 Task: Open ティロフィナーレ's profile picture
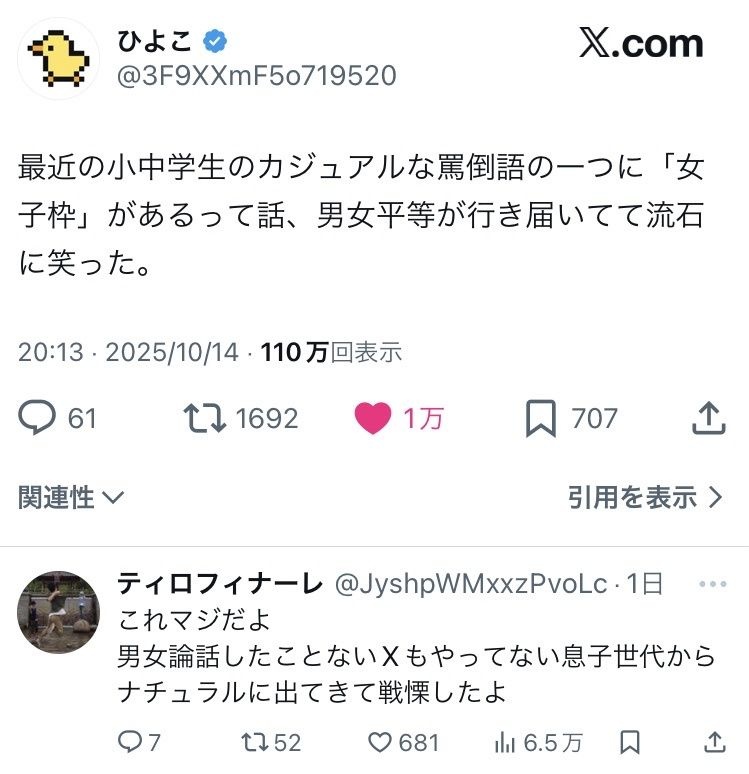pos(58,611)
